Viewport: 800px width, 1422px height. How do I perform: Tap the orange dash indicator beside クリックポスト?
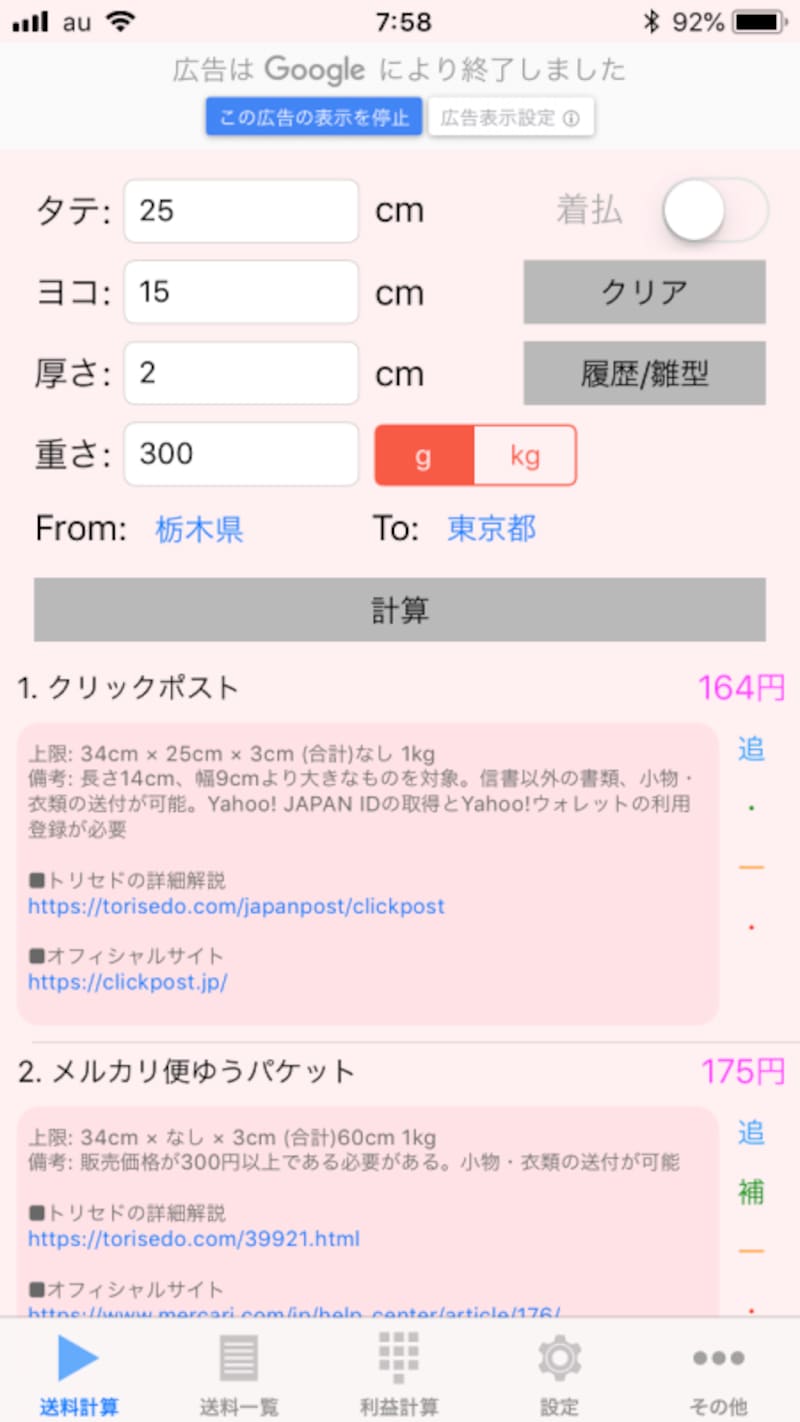(x=751, y=862)
